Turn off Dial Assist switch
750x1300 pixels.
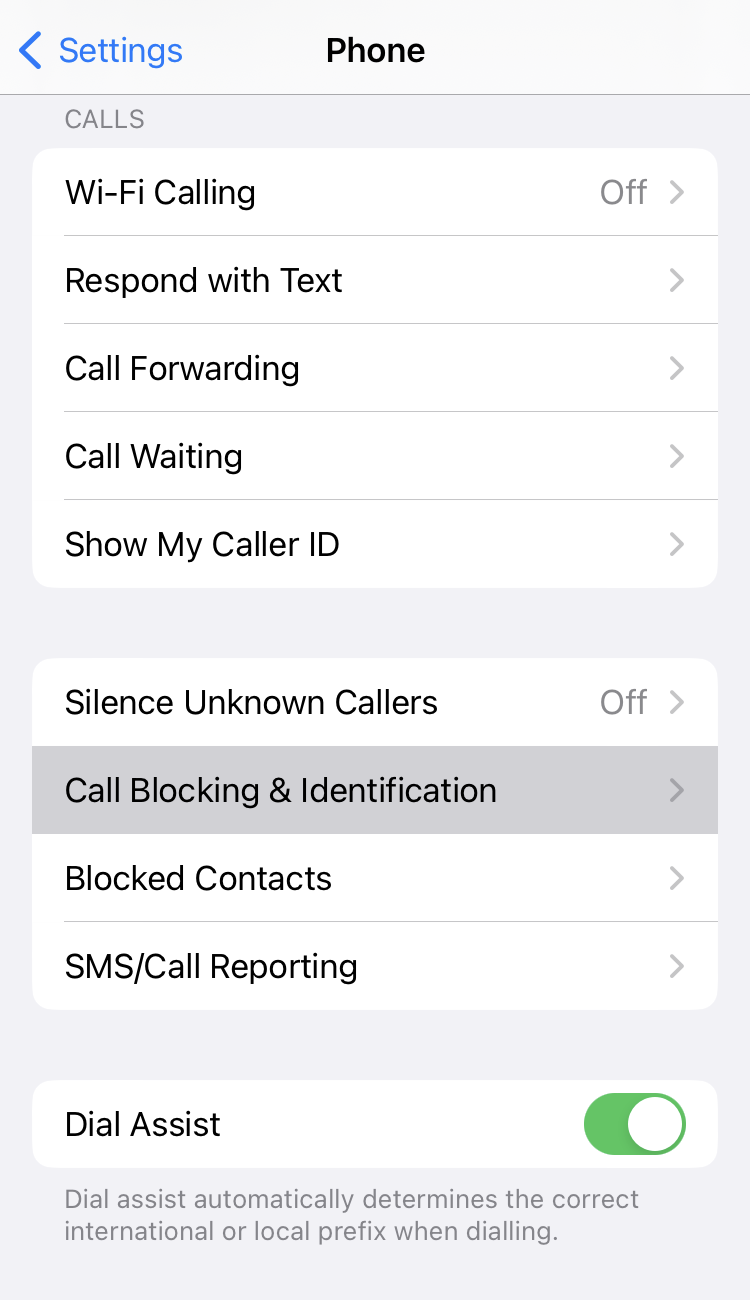tap(635, 1124)
